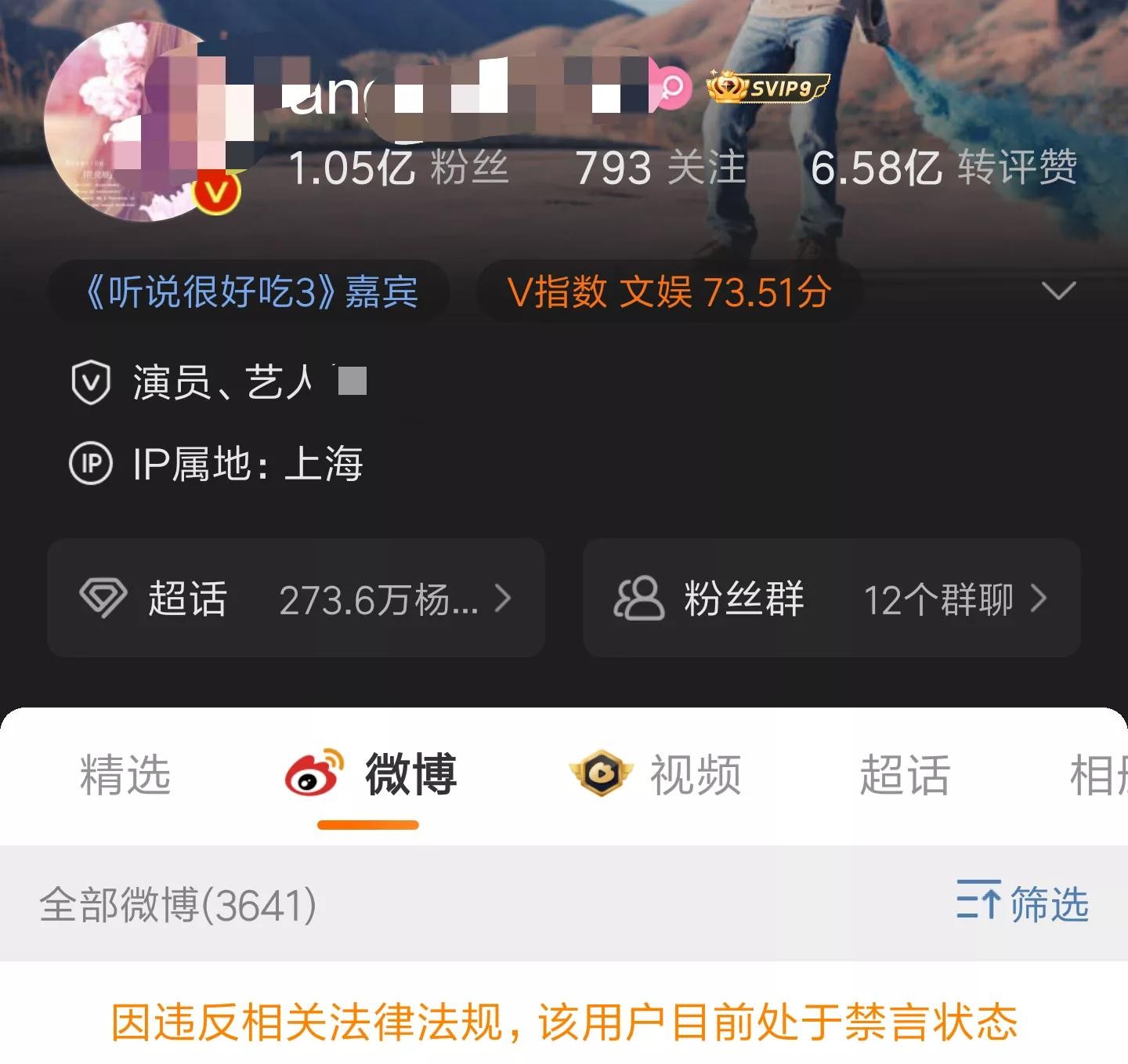Open the 超话 273.6万 card
1128x1064 pixels.
coord(296,599)
